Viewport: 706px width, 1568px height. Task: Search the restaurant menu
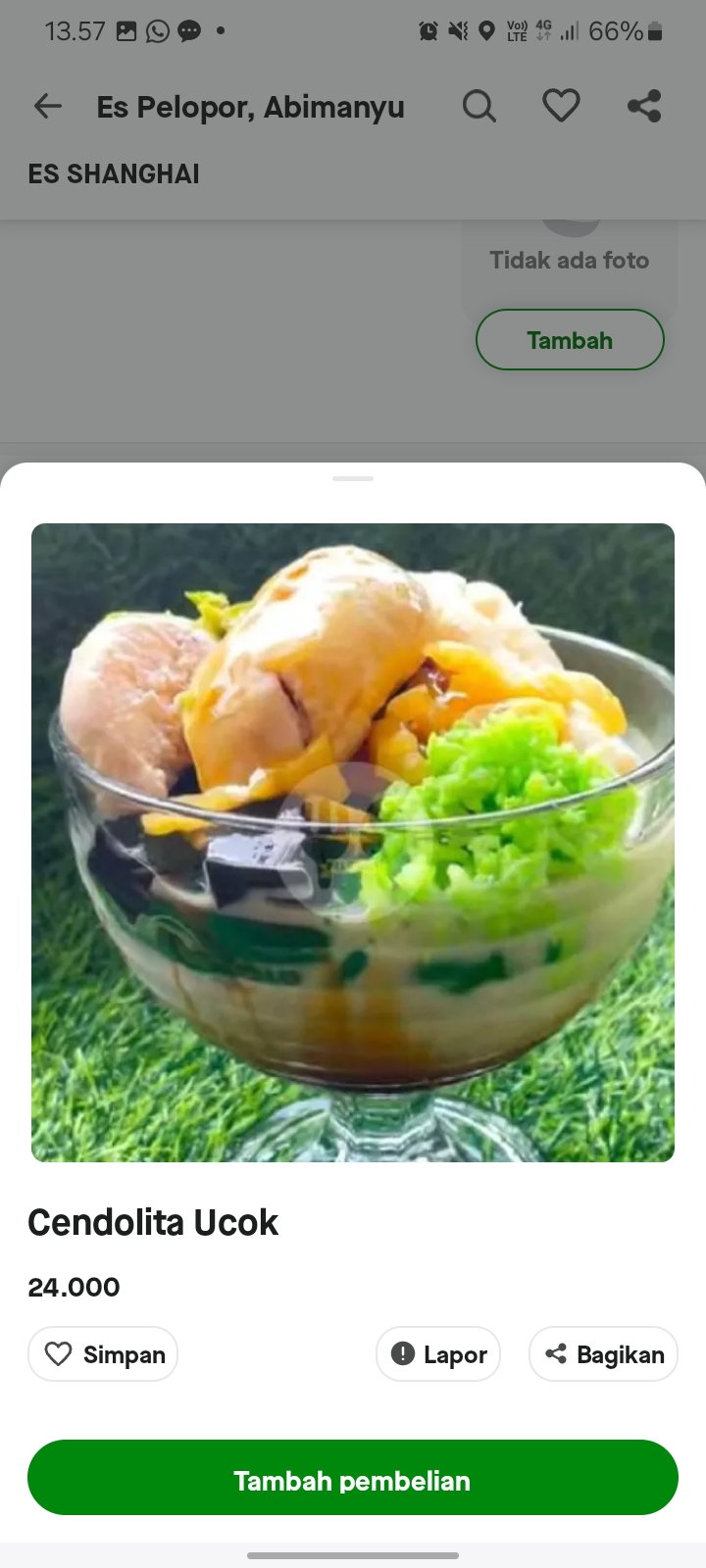pyautogui.click(x=479, y=106)
